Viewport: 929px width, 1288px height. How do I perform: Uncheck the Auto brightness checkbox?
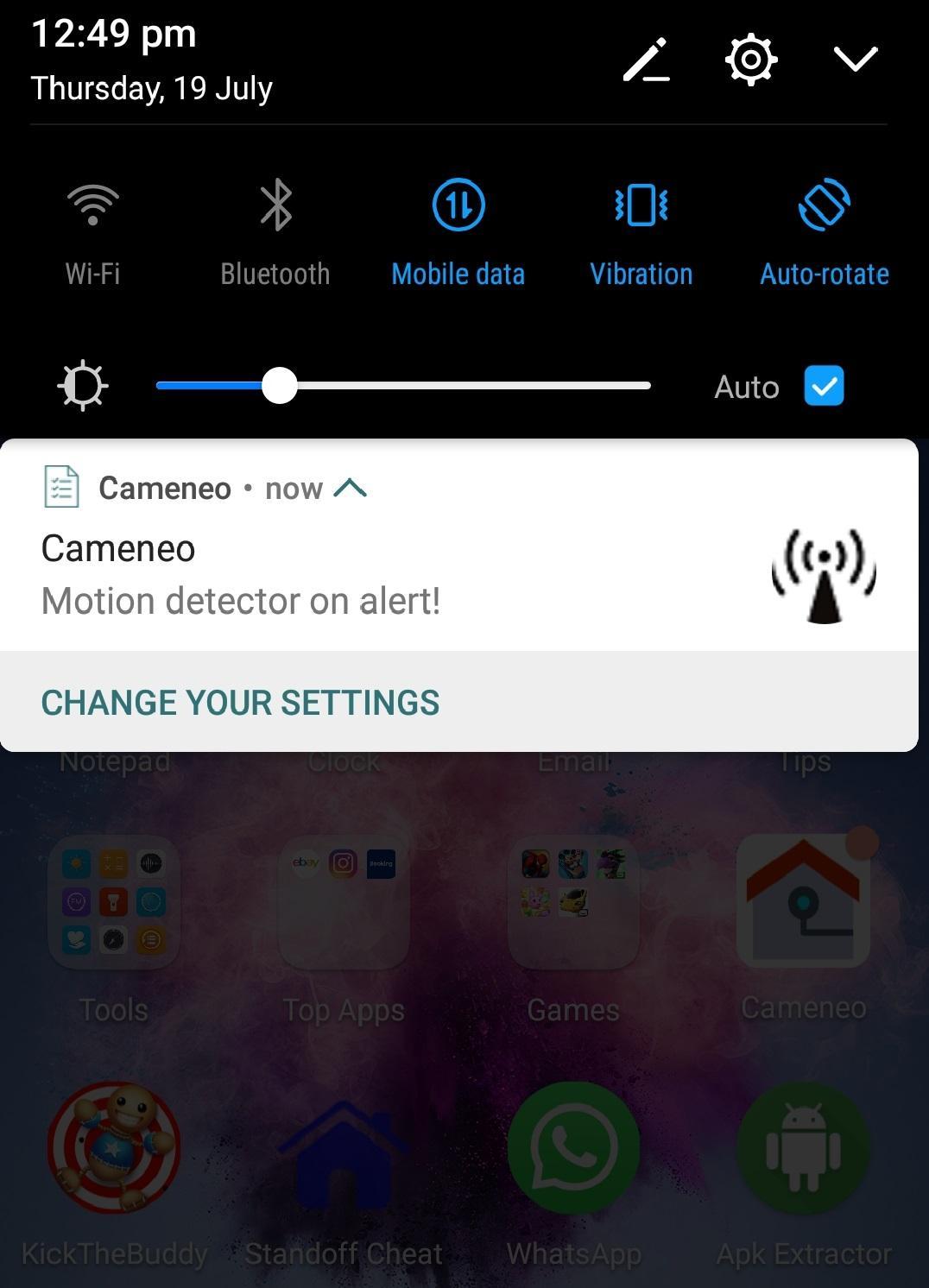(824, 386)
